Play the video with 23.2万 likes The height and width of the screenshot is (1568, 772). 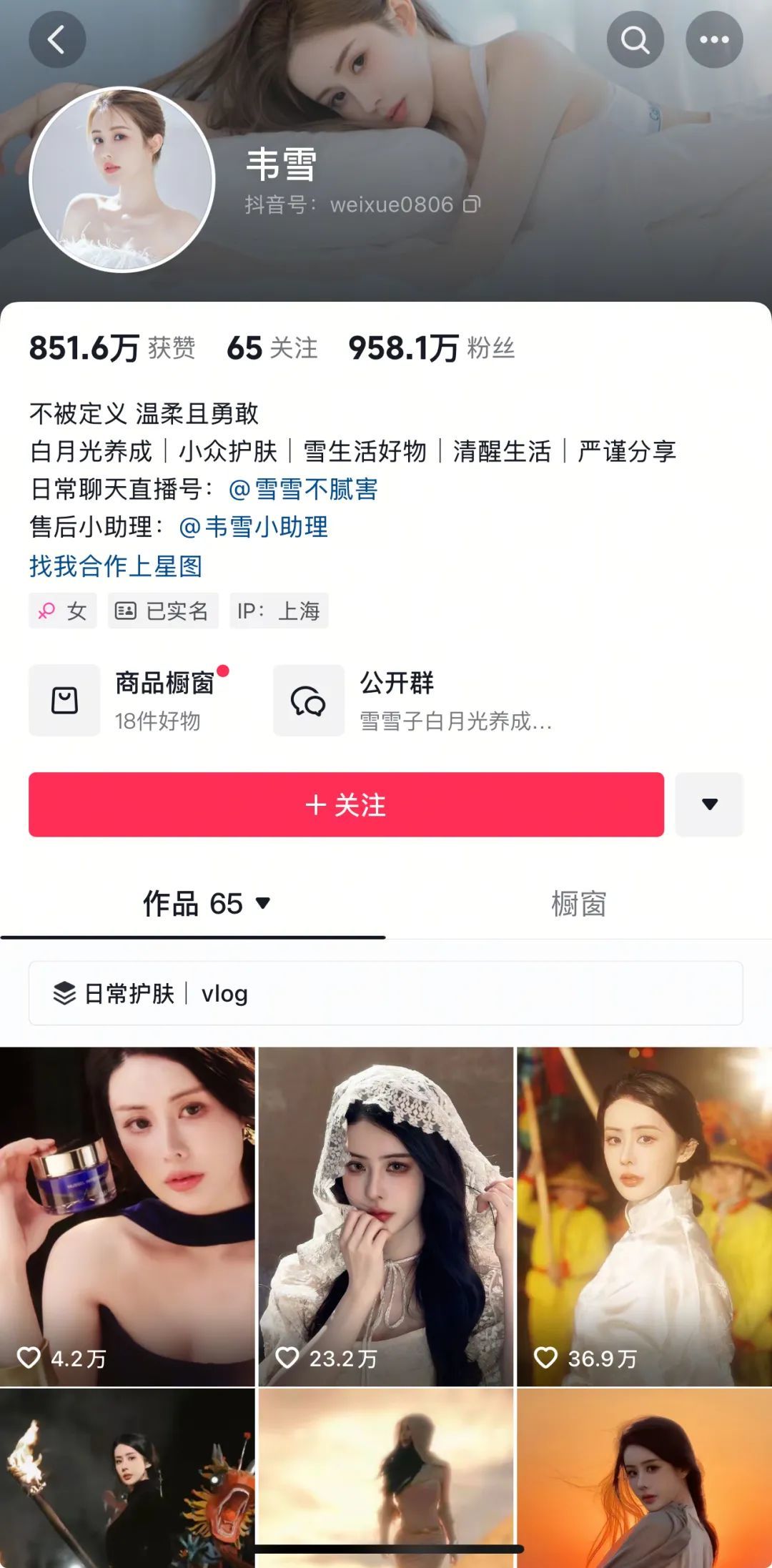[x=385, y=1216]
